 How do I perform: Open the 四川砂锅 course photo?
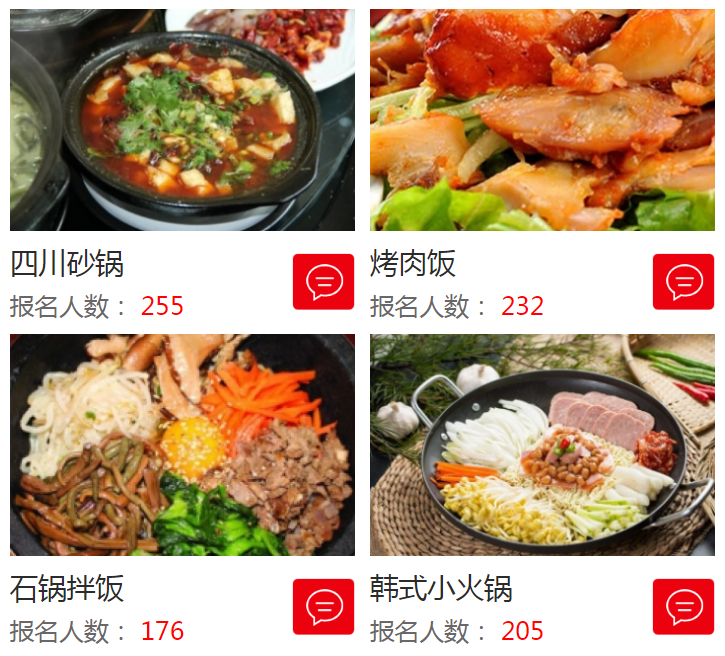[182, 120]
